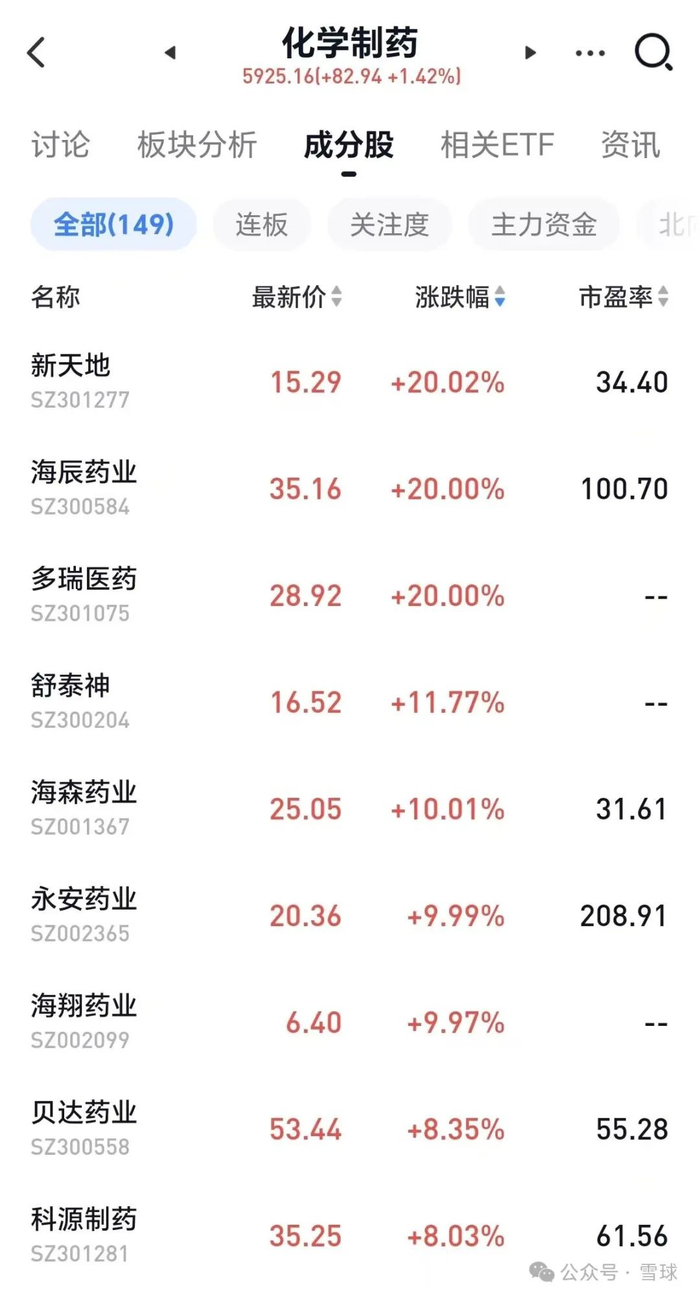Switch to the previous sector with left arrow
The height and width of the screenshot is (1300, 700).
pos(170,52)
